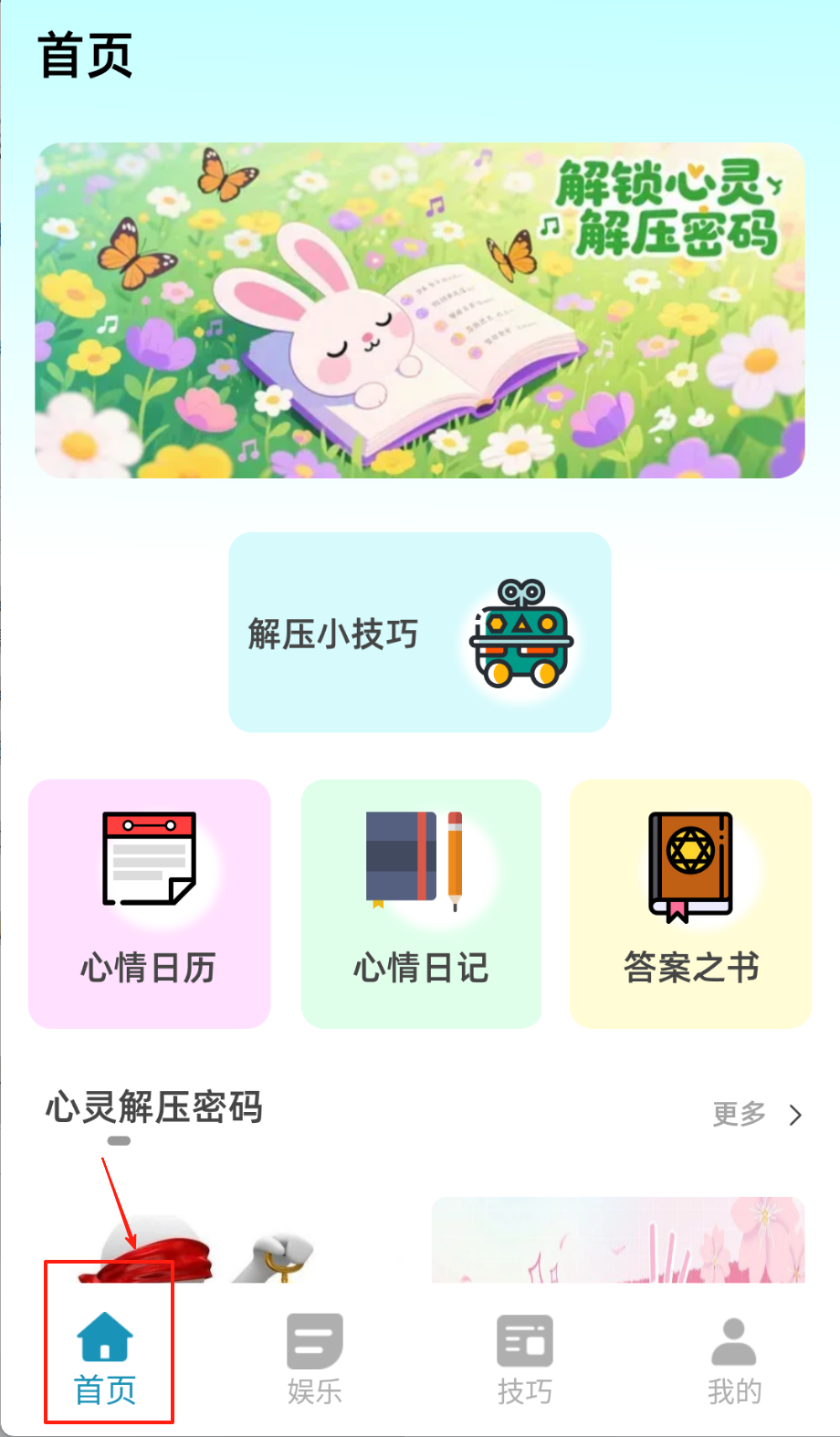Switch to the 首页 tab
Image resolution: width=840 pixels, height=1437 pixels.
[106, 1358]
